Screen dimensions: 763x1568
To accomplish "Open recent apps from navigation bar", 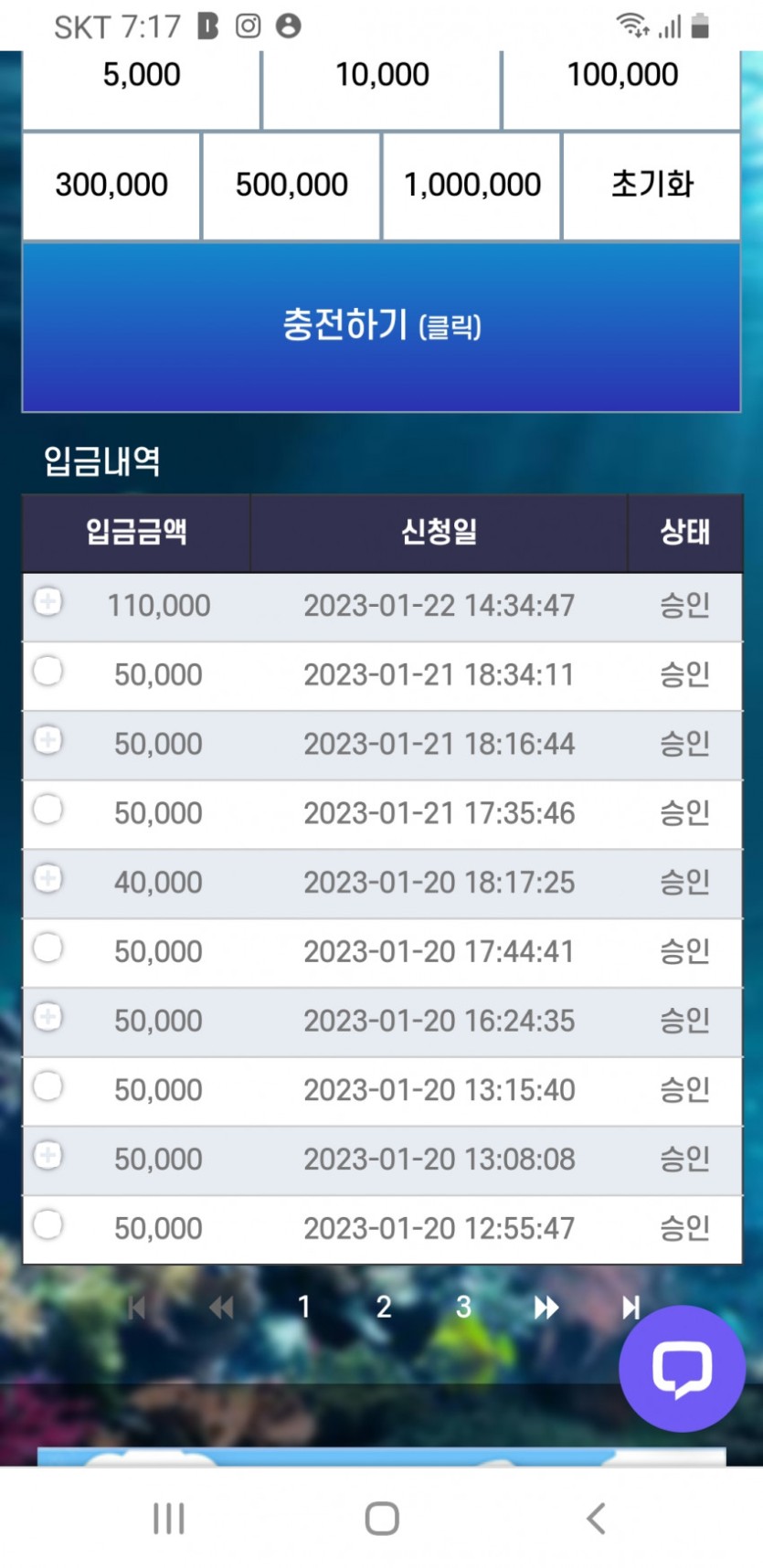I will click(x=169, y=1519).
